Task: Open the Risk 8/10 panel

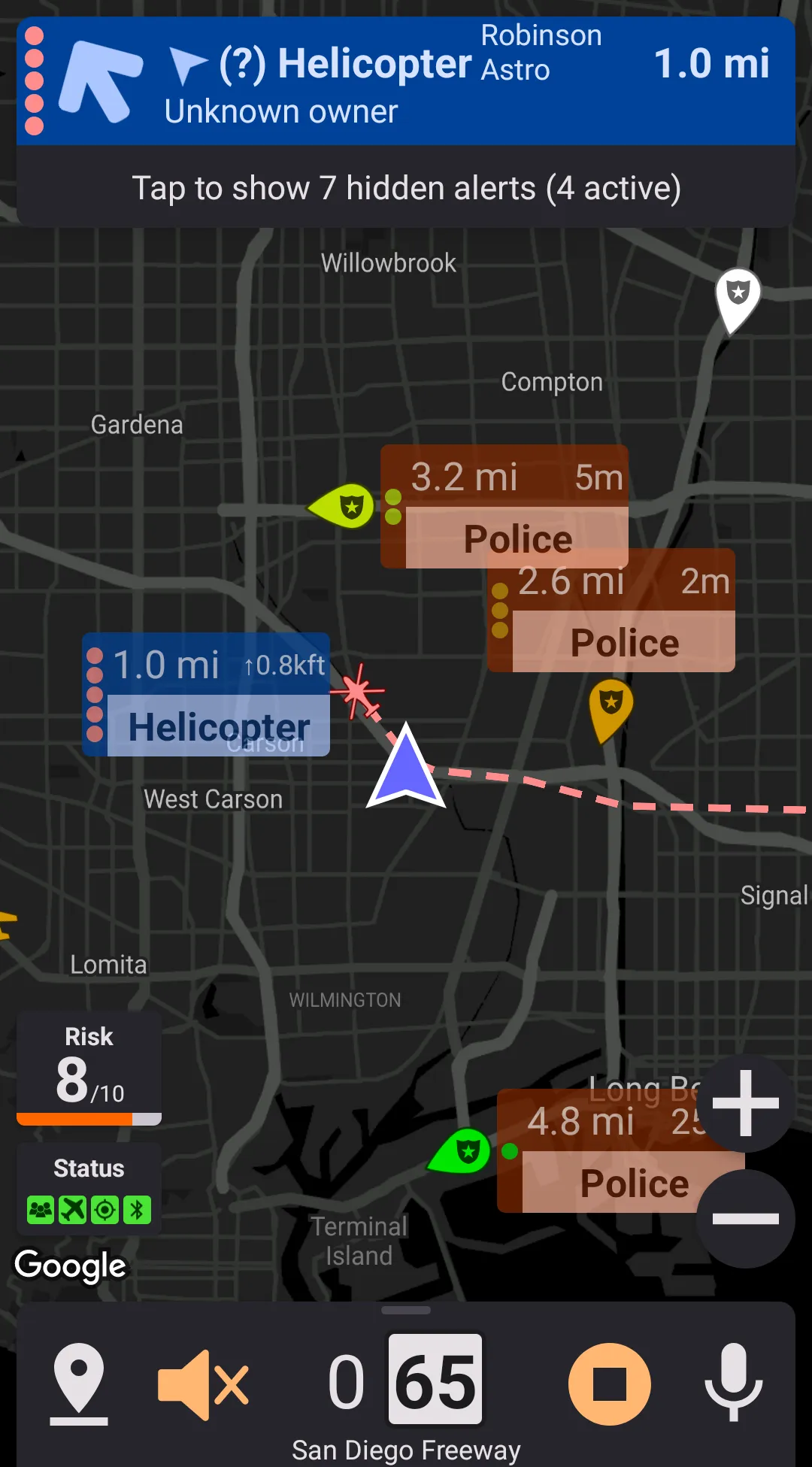Action: [x=89, y=1068]
